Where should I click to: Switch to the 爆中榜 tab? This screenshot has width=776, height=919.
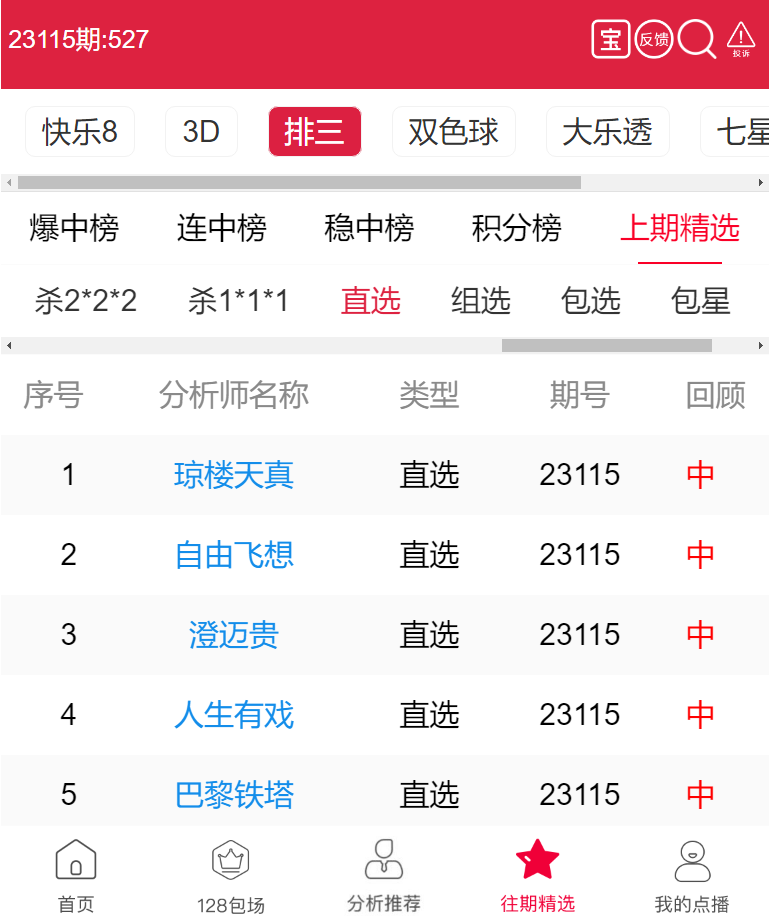pyautogui.click(x=74, y=229)
